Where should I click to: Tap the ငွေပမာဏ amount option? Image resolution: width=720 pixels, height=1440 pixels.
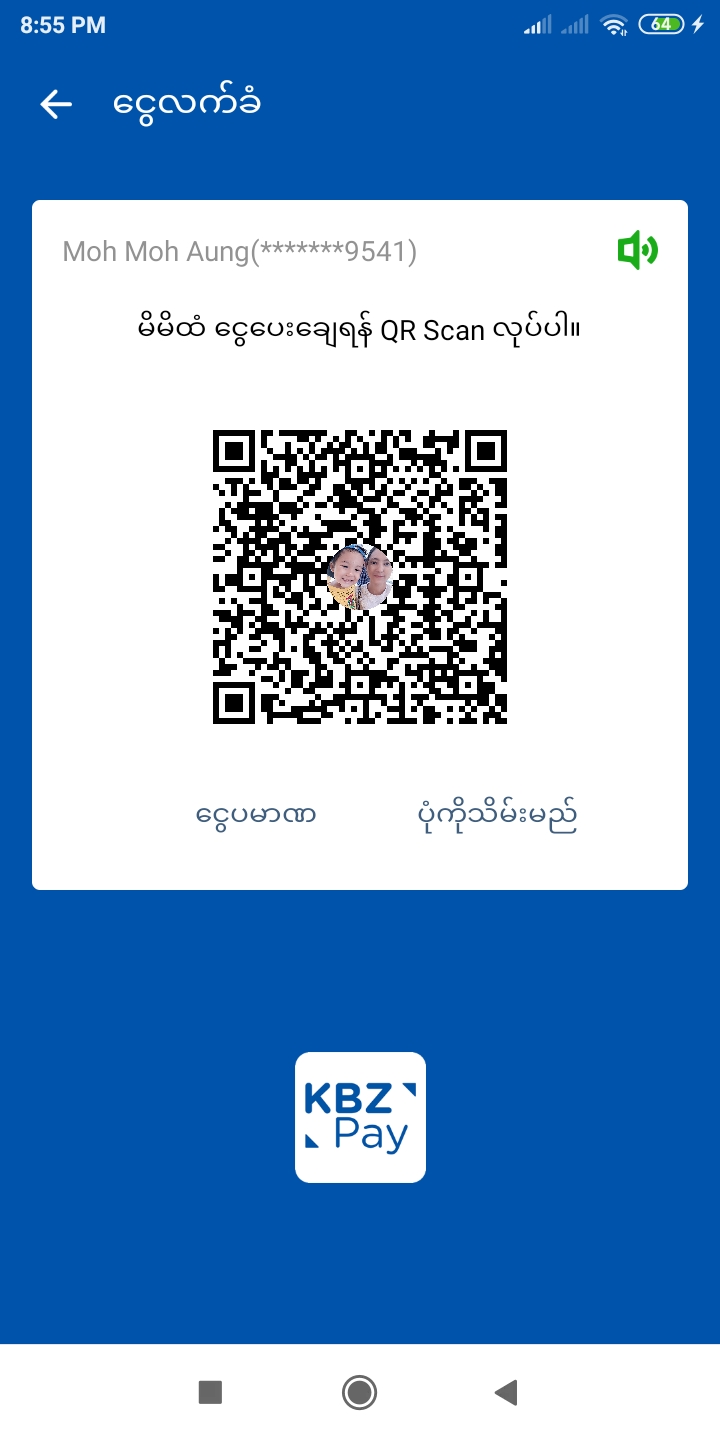(256, 815)
